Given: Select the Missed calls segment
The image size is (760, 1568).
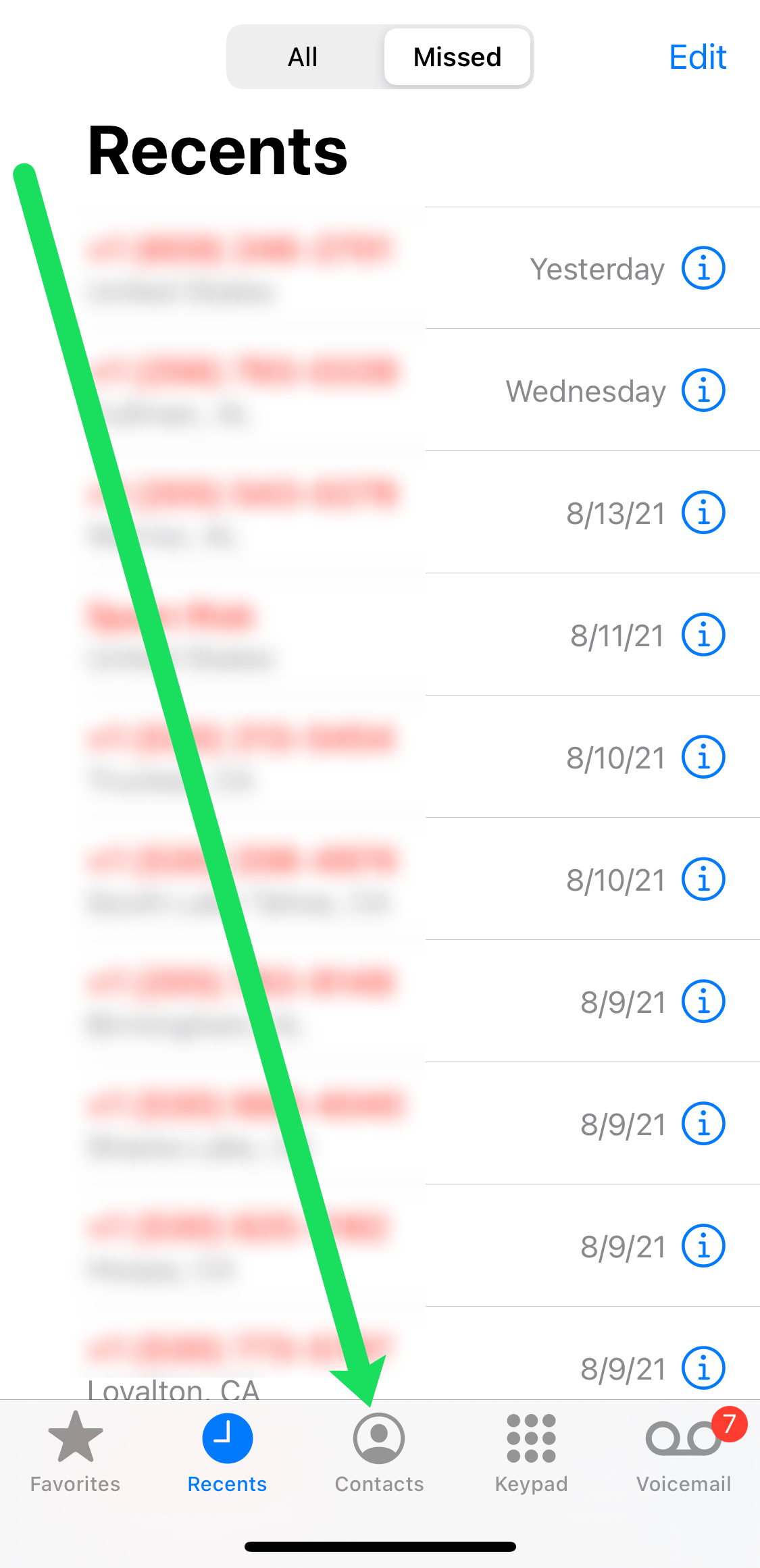Looking at the screenshot, I should click(457, 57).
